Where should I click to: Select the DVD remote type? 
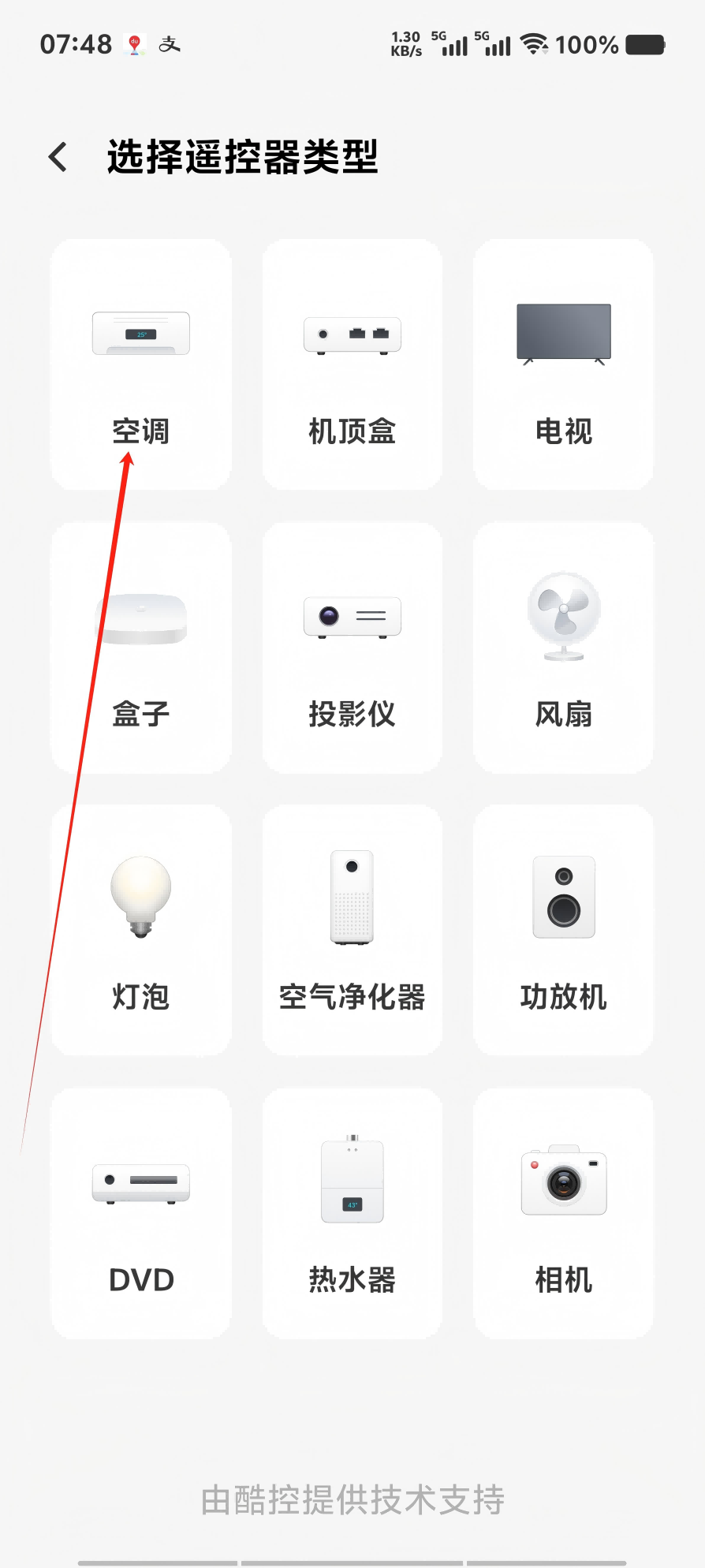pyautogui.click(x=141, y=1213)
